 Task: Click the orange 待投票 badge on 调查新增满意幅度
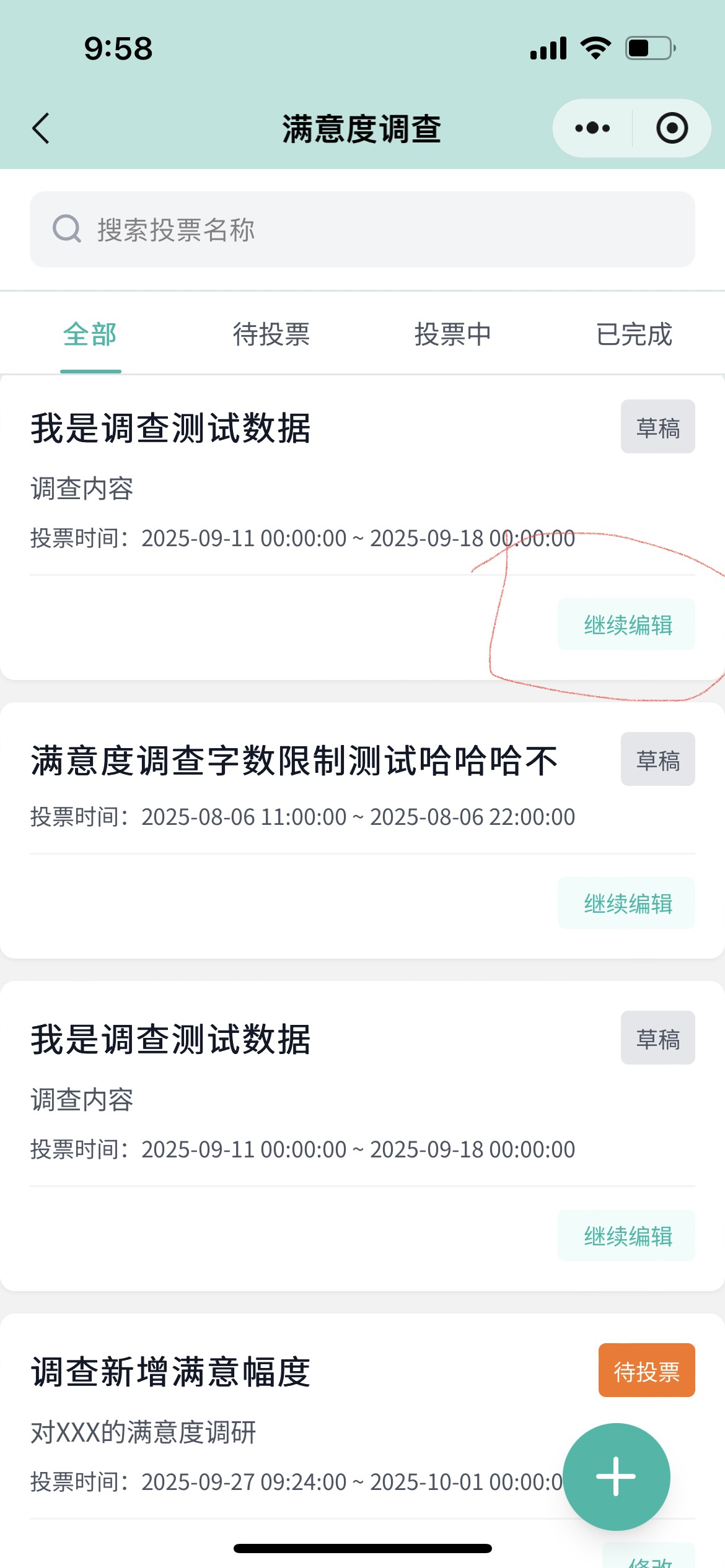point(646,1370)
